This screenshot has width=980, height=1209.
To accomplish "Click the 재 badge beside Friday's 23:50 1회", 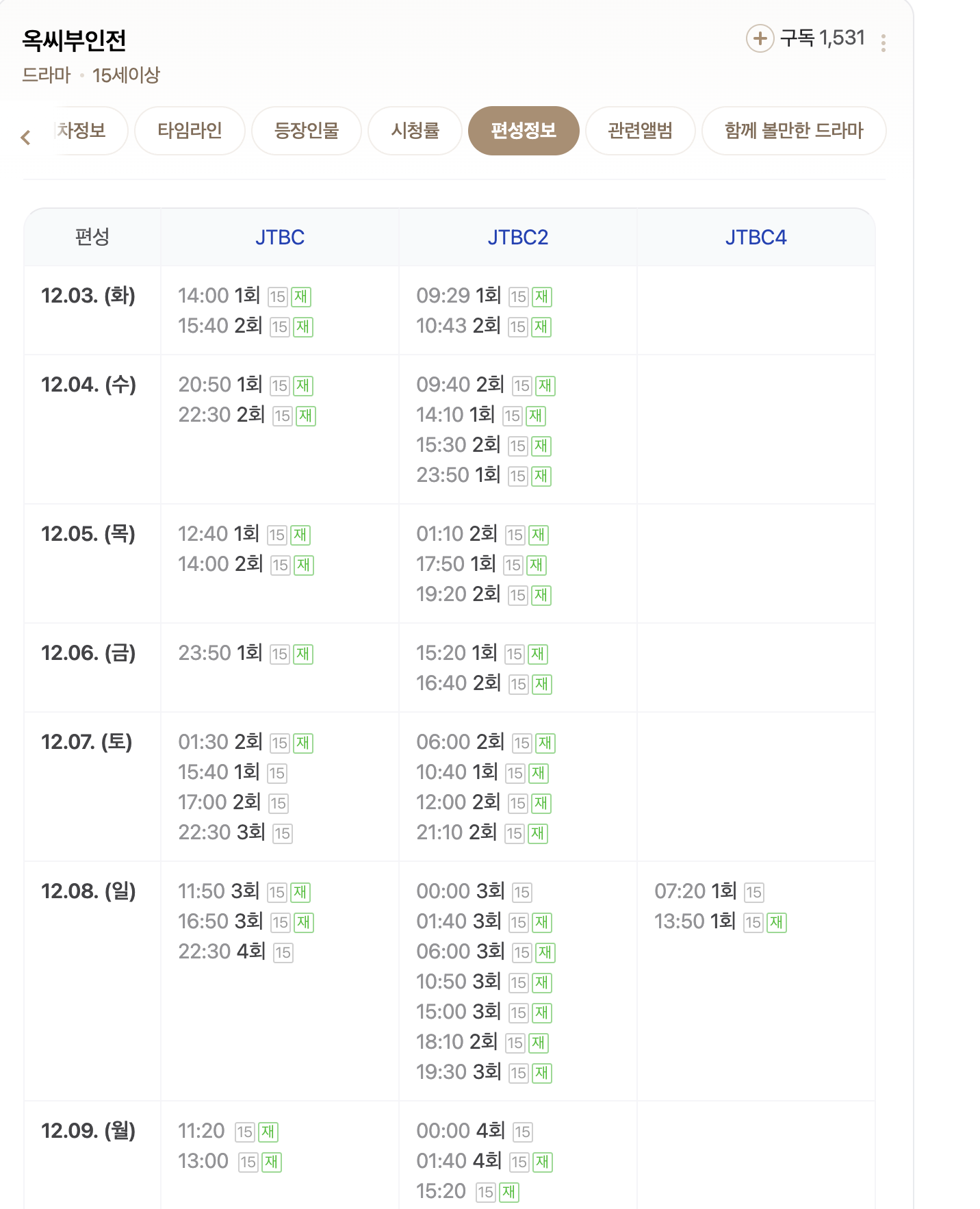I will pos(302,654).
